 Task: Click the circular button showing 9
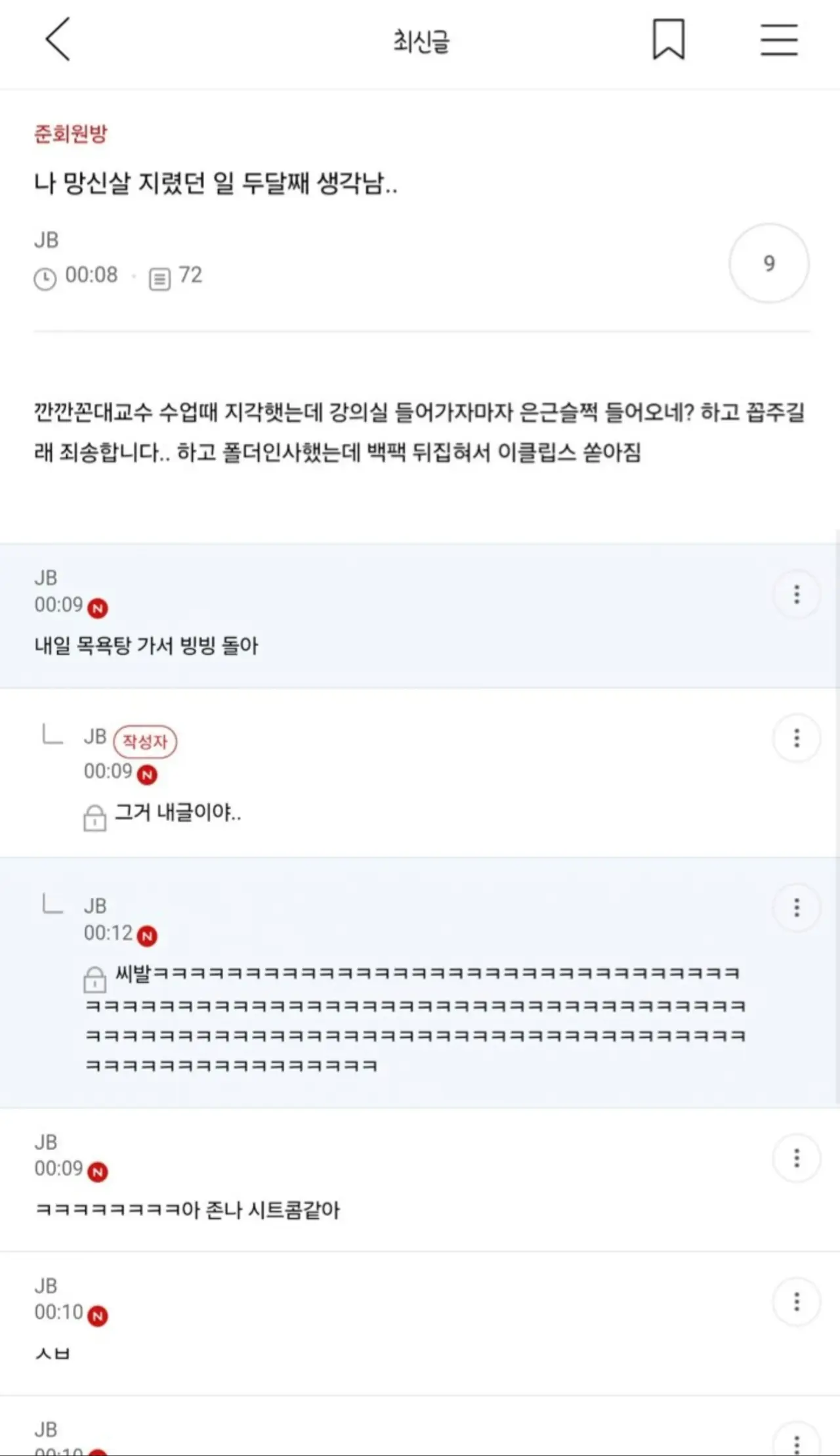tap(768, 264)
